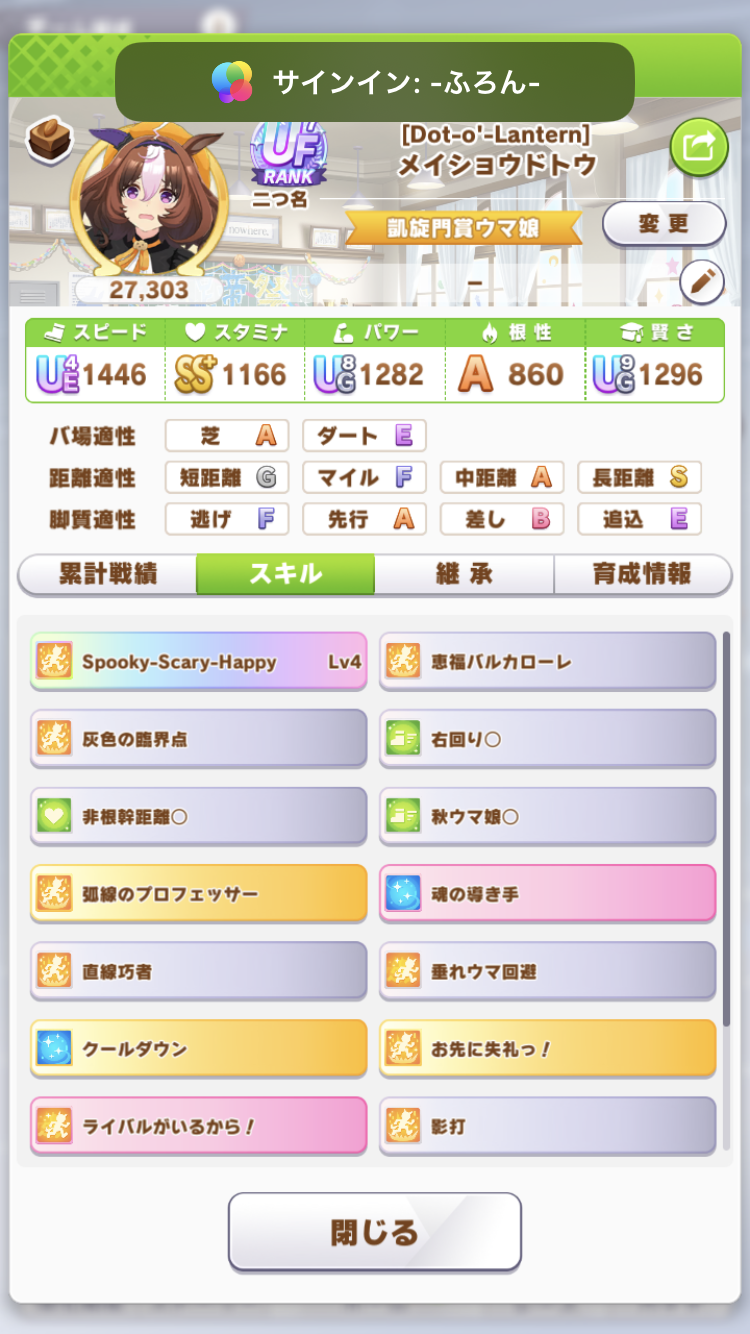
Task: Select the スキル tab
Action: point(285,574)
